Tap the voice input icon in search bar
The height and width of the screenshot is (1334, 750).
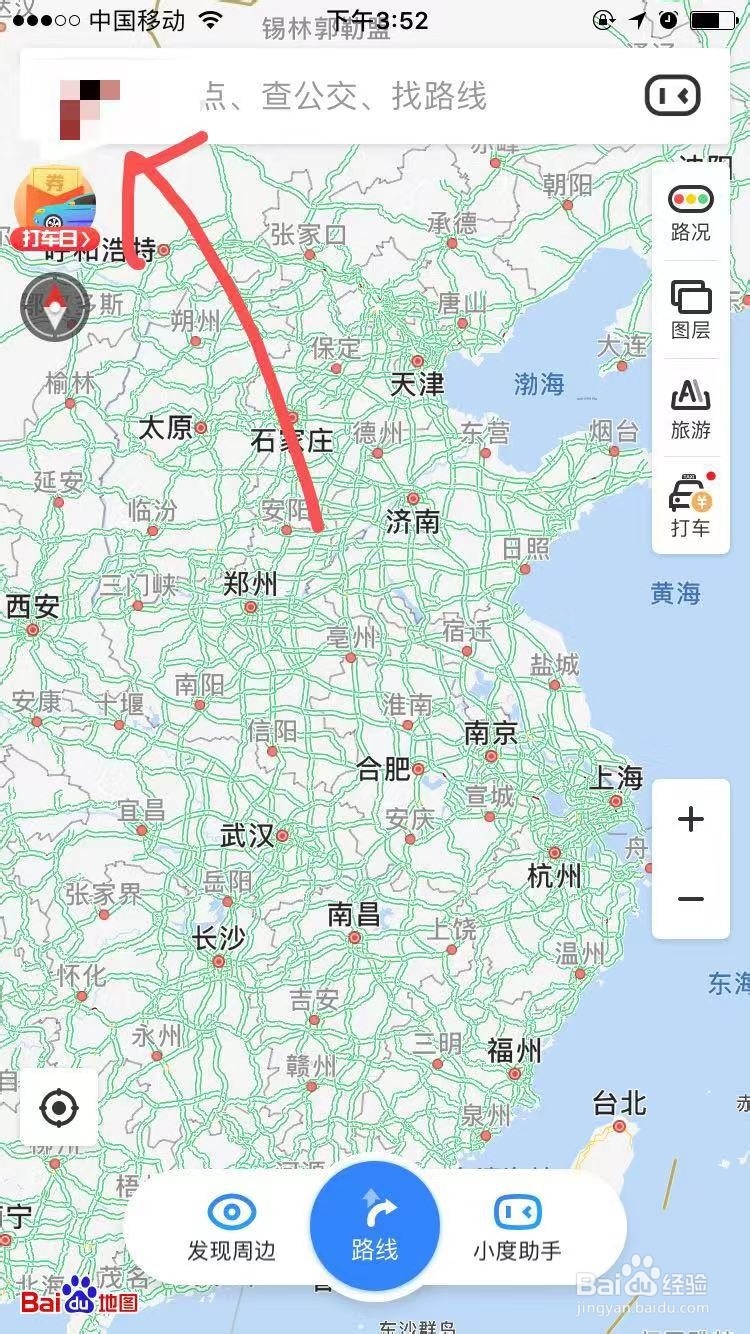coord(671,96)
